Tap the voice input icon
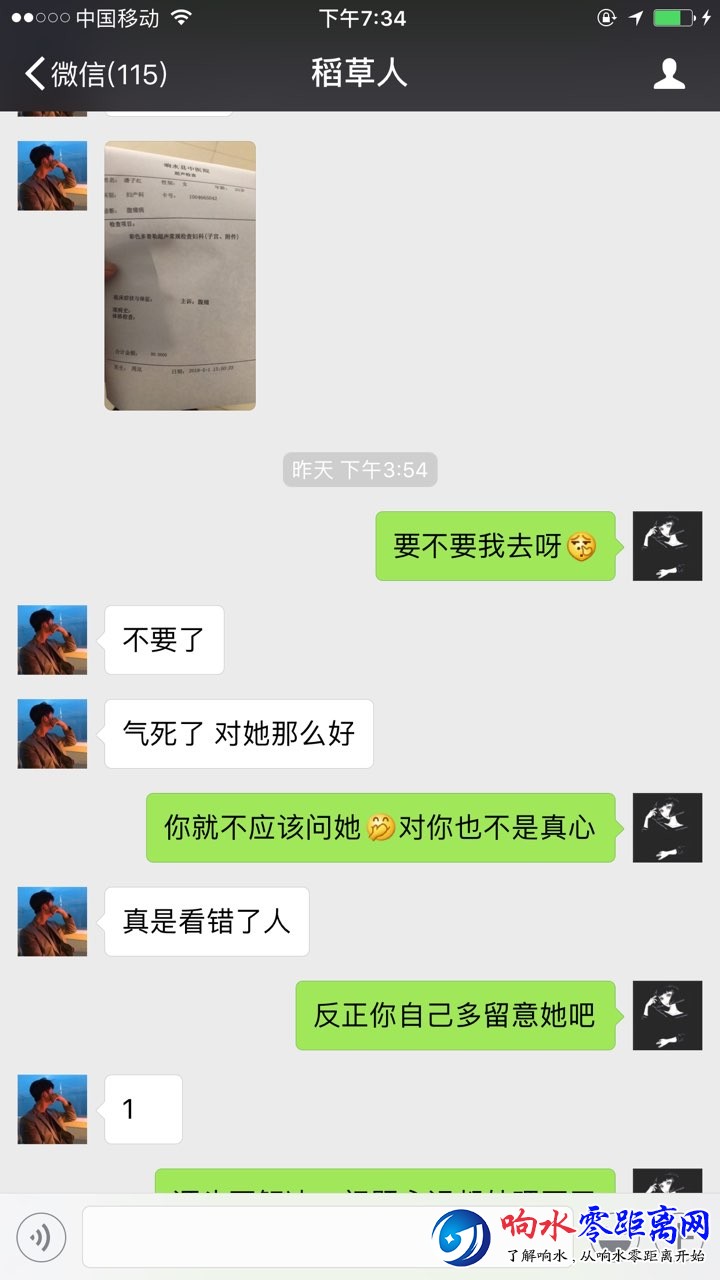Image resolution: width=720 pixels, height=1280 pixels. (x=41, y=1238)
